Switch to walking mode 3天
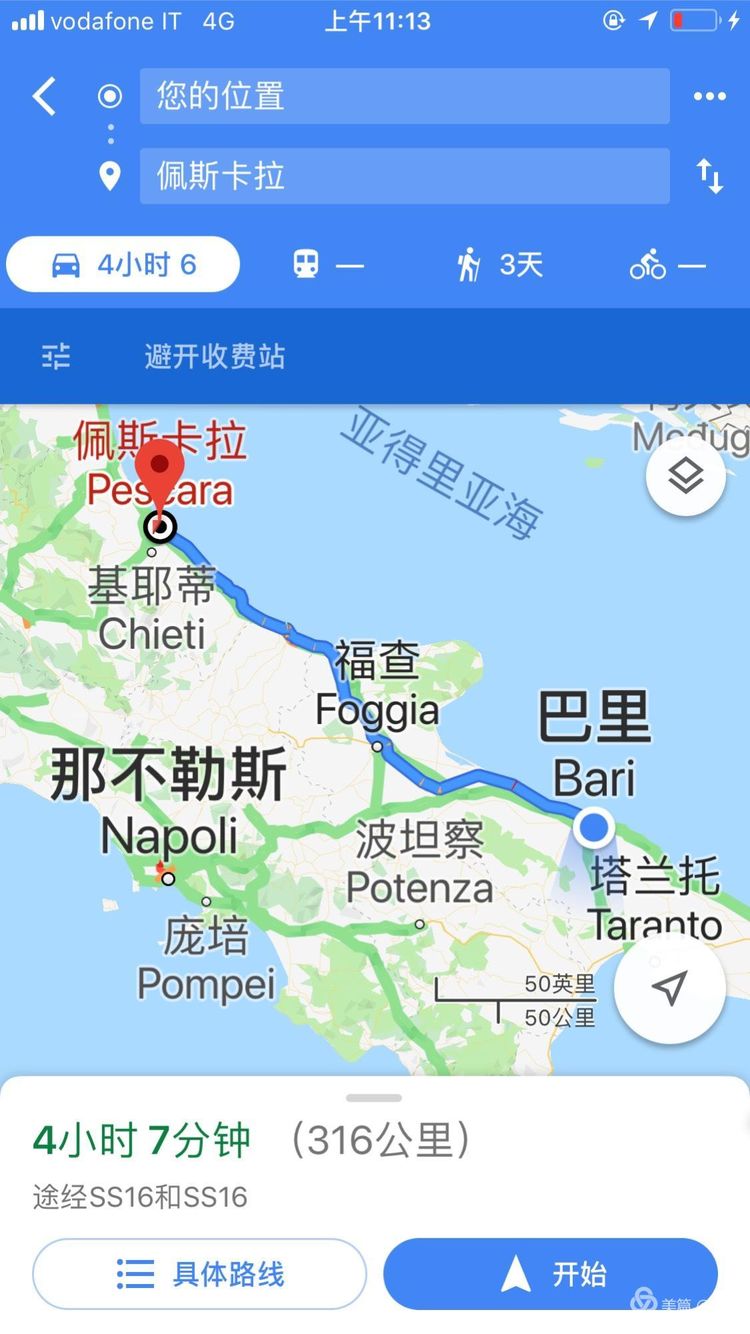 tap(499, 265)
